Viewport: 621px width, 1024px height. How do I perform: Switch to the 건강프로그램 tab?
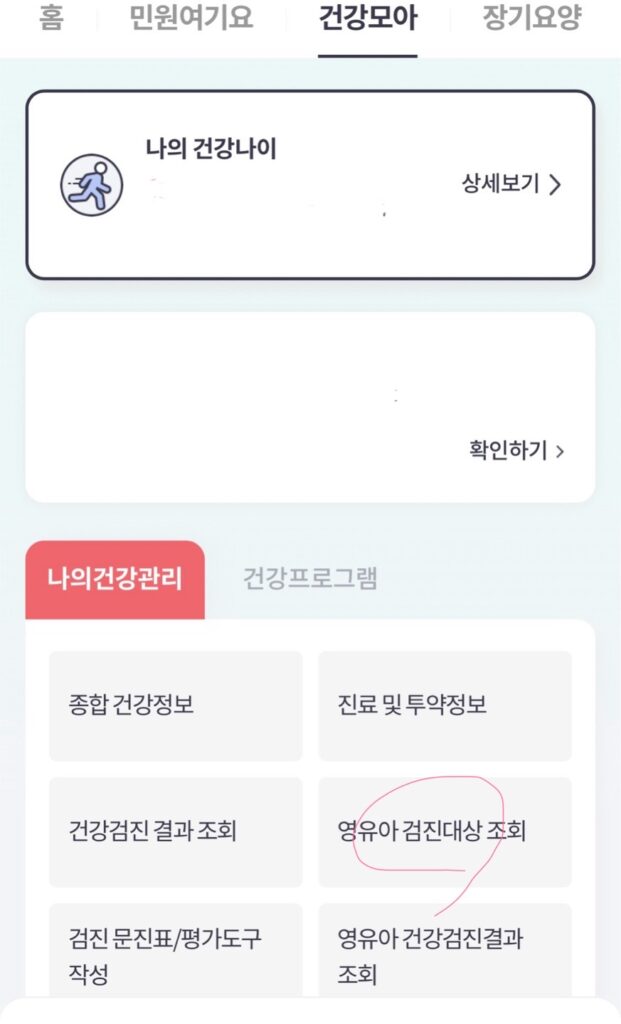310,579
